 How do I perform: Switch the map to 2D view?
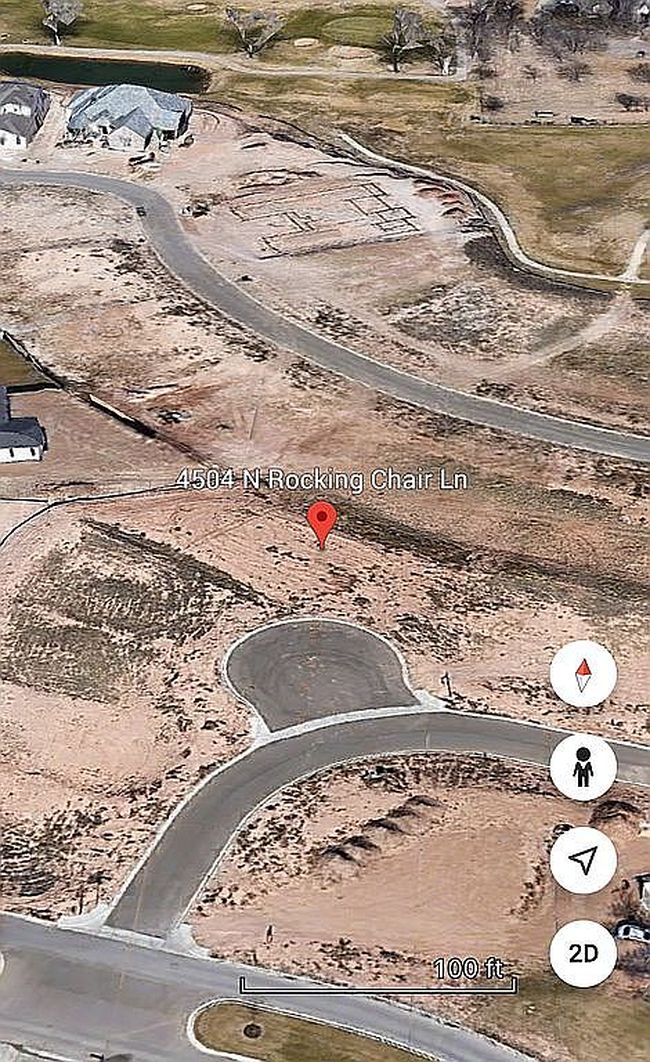click(583, 953)
